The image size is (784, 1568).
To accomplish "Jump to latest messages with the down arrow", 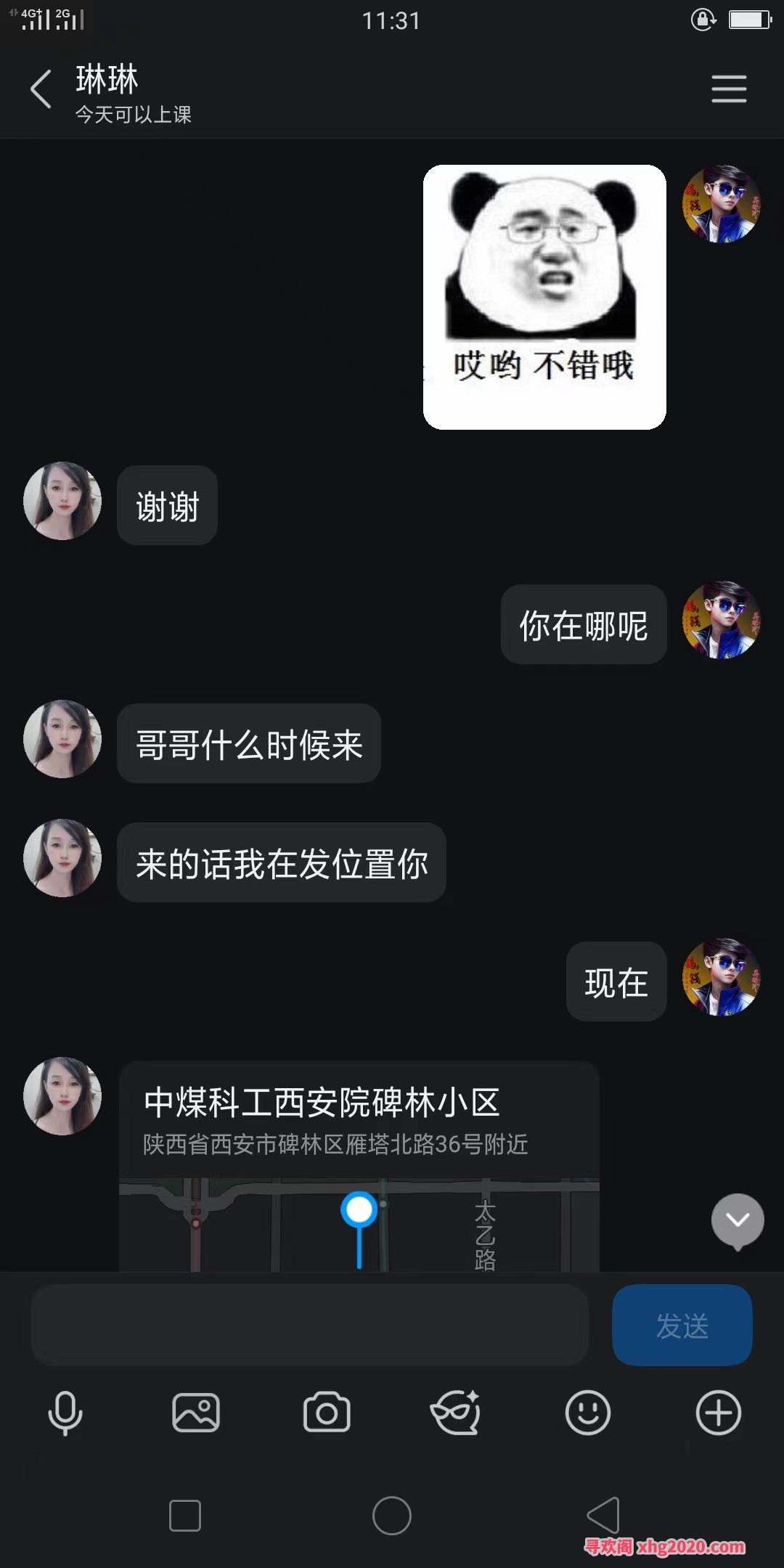I will [x=738, y=1220].
